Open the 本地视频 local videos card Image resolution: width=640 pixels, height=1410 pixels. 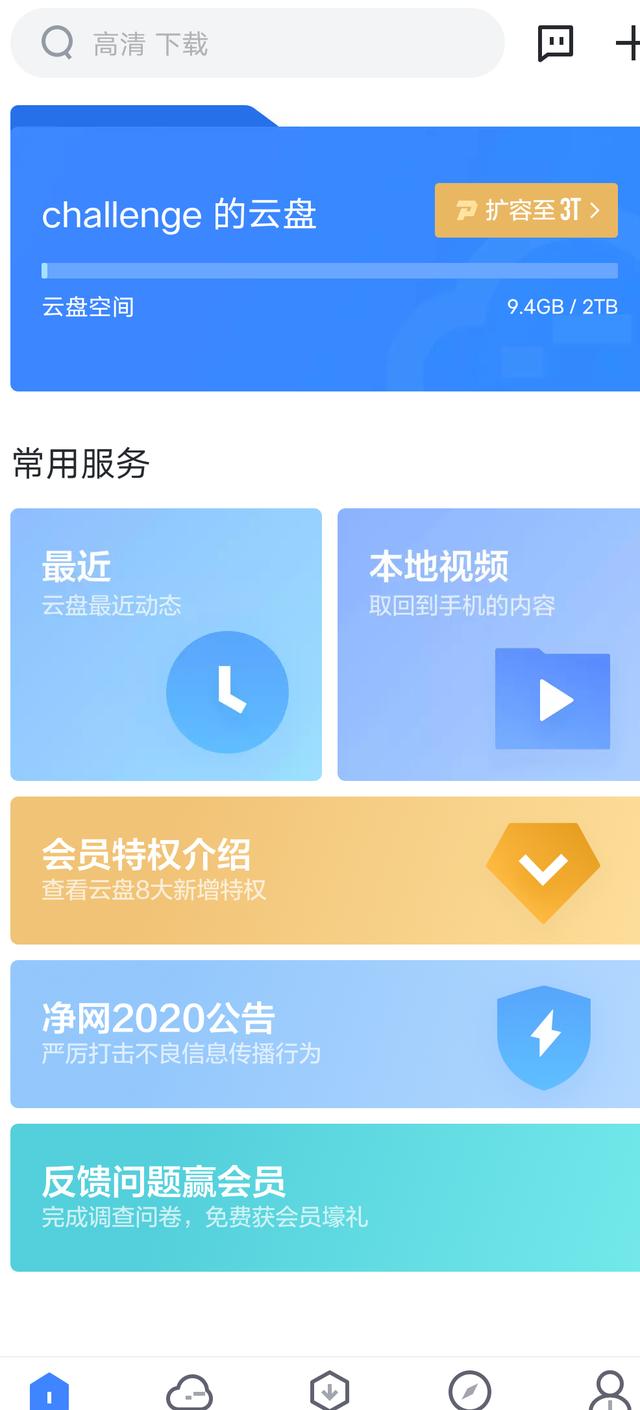pos(488,644)
